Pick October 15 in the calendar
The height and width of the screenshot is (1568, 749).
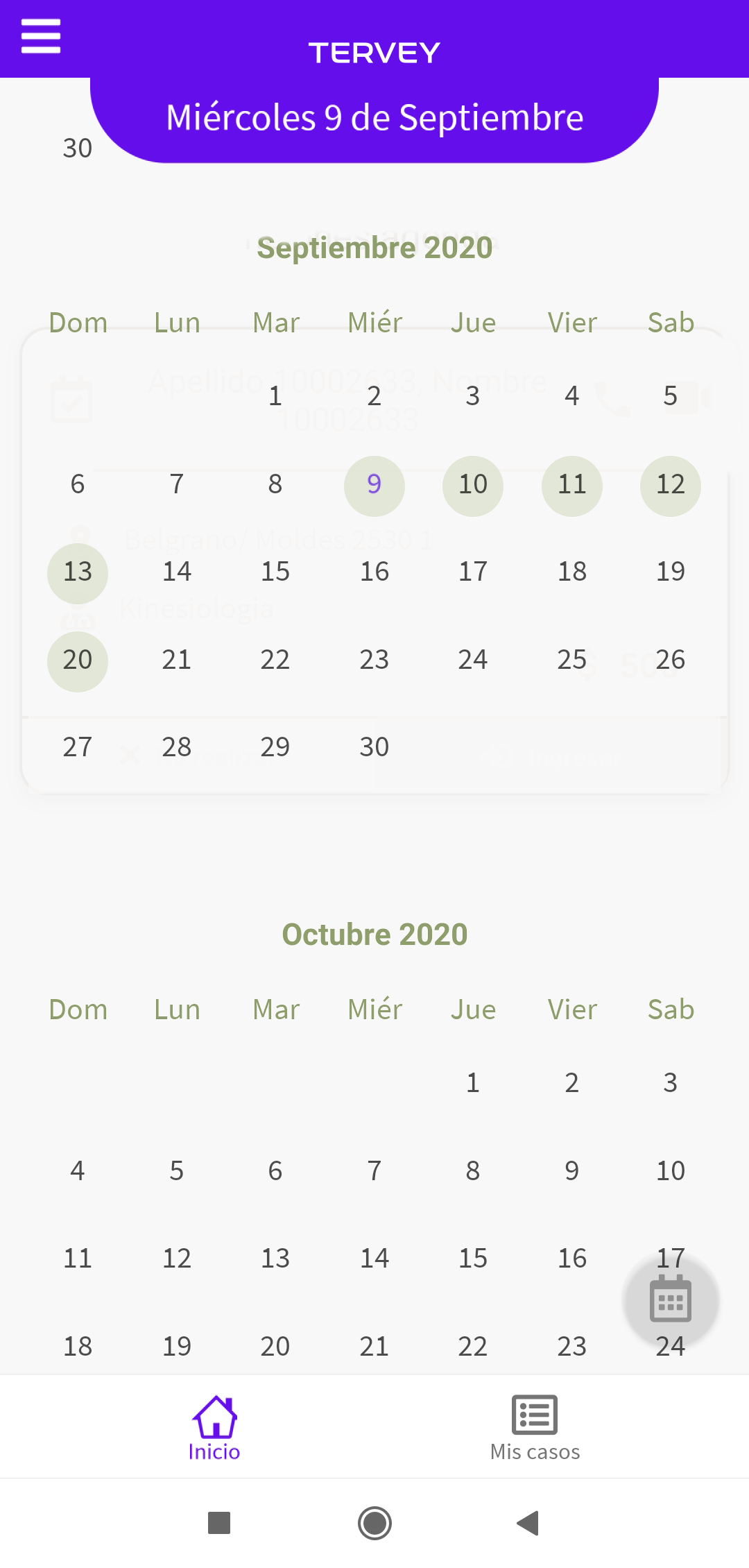coord(473,1259)
